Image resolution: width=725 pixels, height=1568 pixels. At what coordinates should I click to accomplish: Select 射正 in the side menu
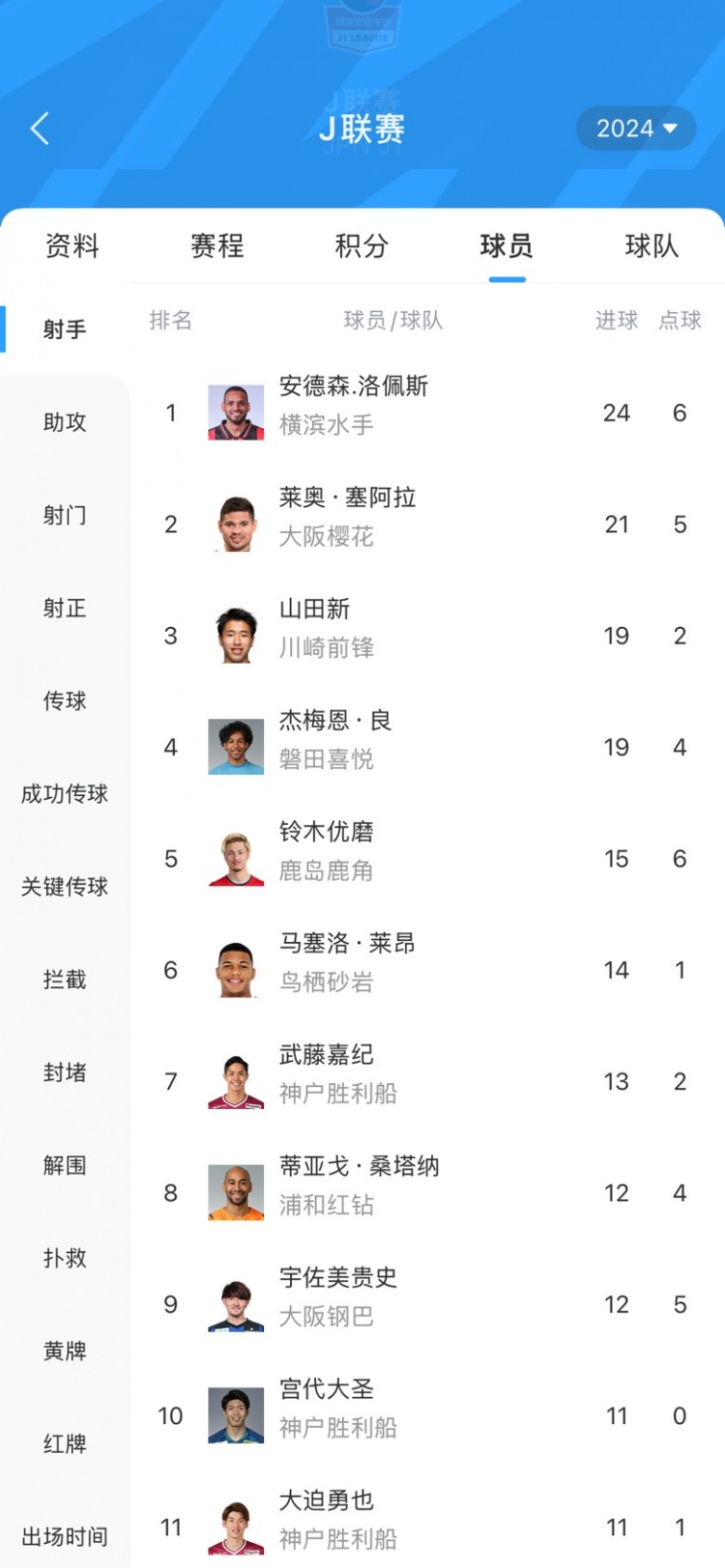tap(65, 608)
